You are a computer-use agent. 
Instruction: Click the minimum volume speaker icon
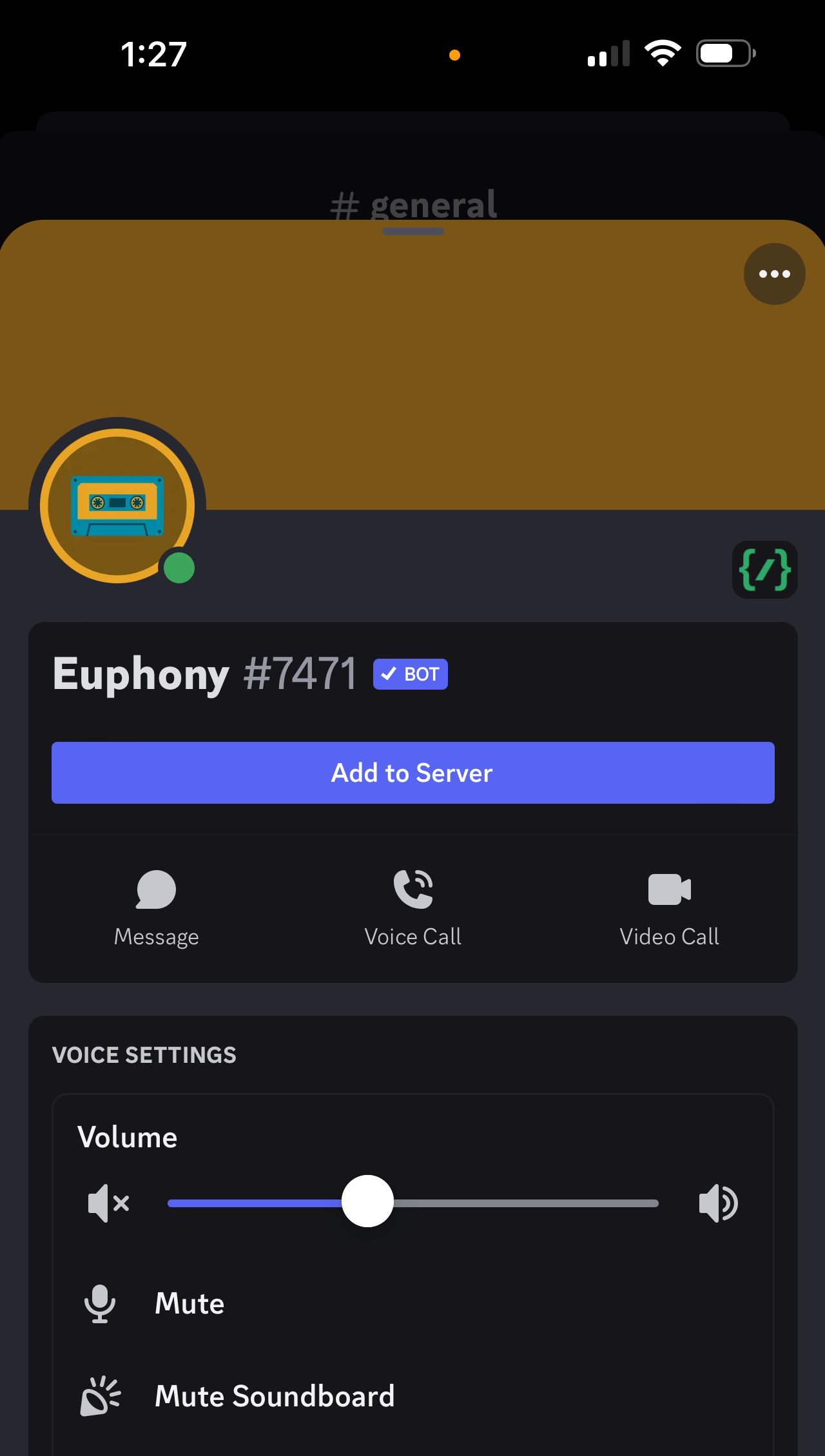click(x=107, y=1202)
